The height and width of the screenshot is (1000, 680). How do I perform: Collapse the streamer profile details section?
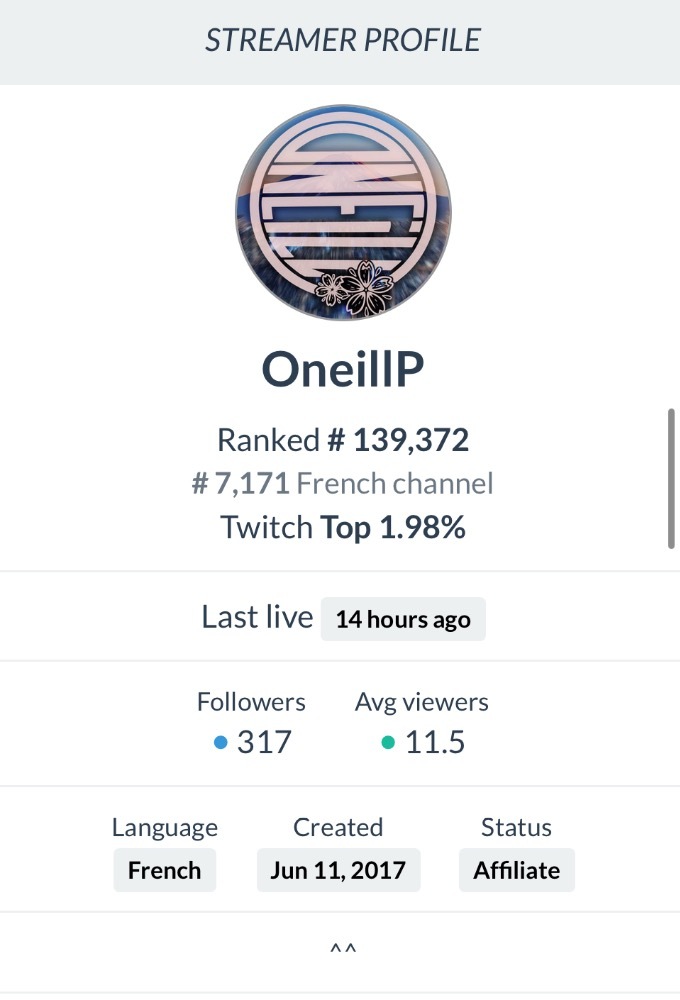point(342,949)
